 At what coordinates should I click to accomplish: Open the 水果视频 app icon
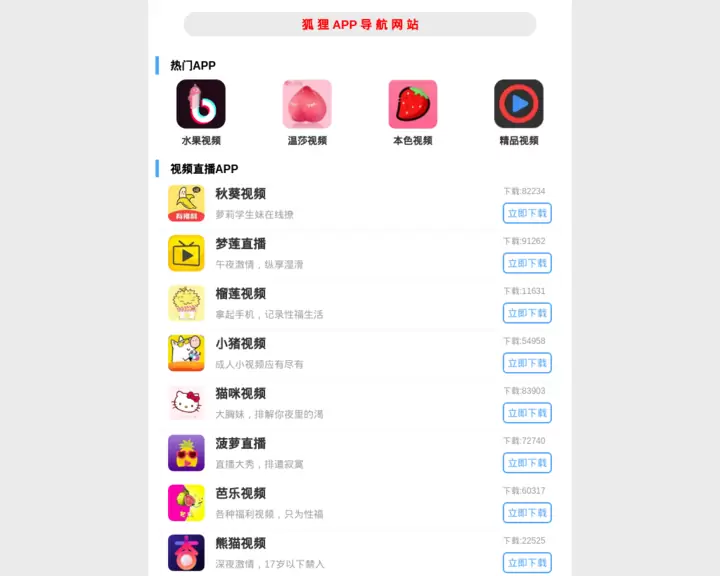tap(201, 104)
